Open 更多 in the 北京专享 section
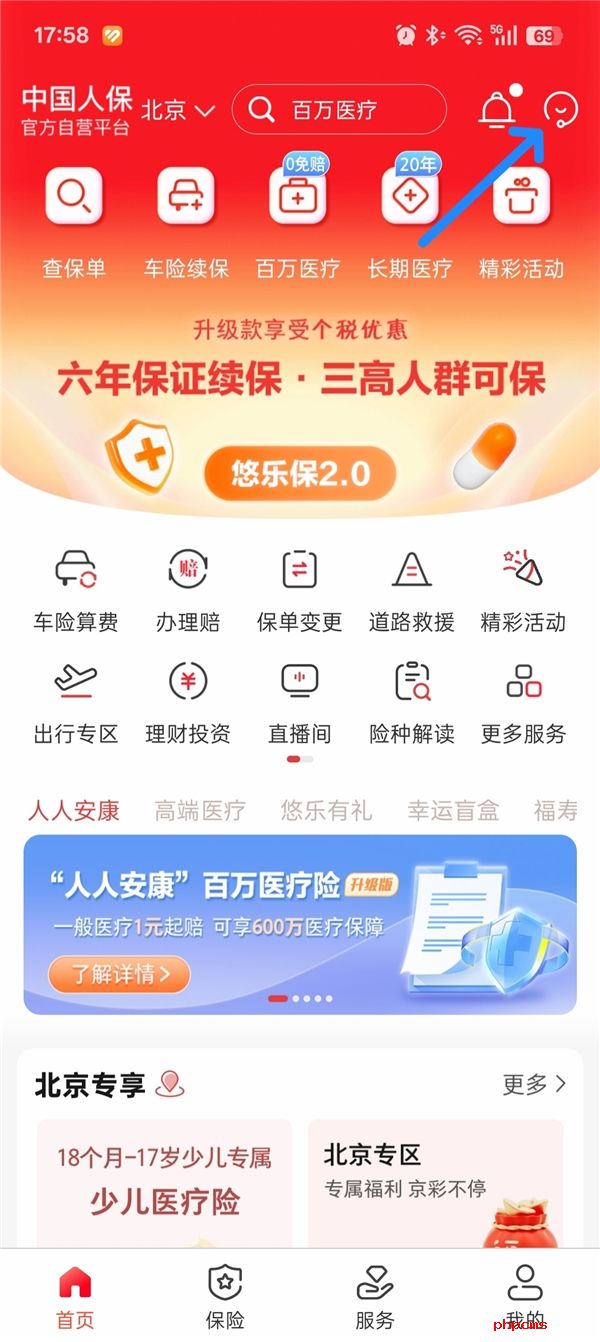The image size is (600, 1342). (534, 1084)
